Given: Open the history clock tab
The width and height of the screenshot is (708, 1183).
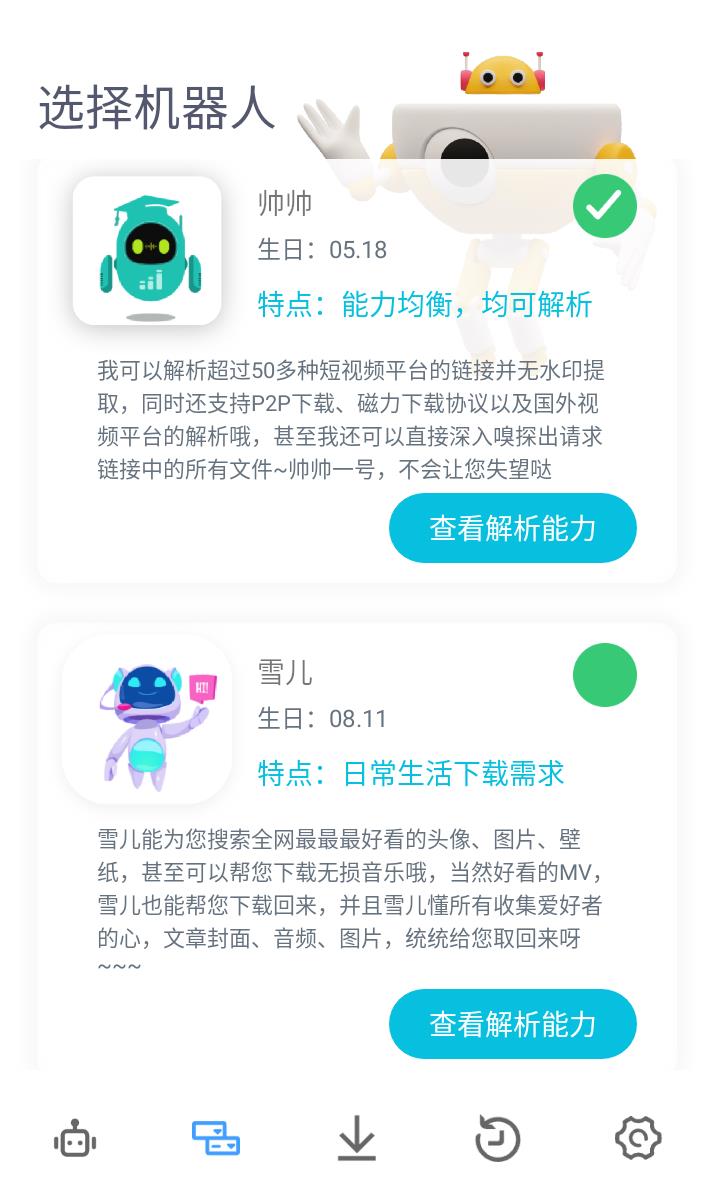Looking at the screenshot, I should point(497,1139).
